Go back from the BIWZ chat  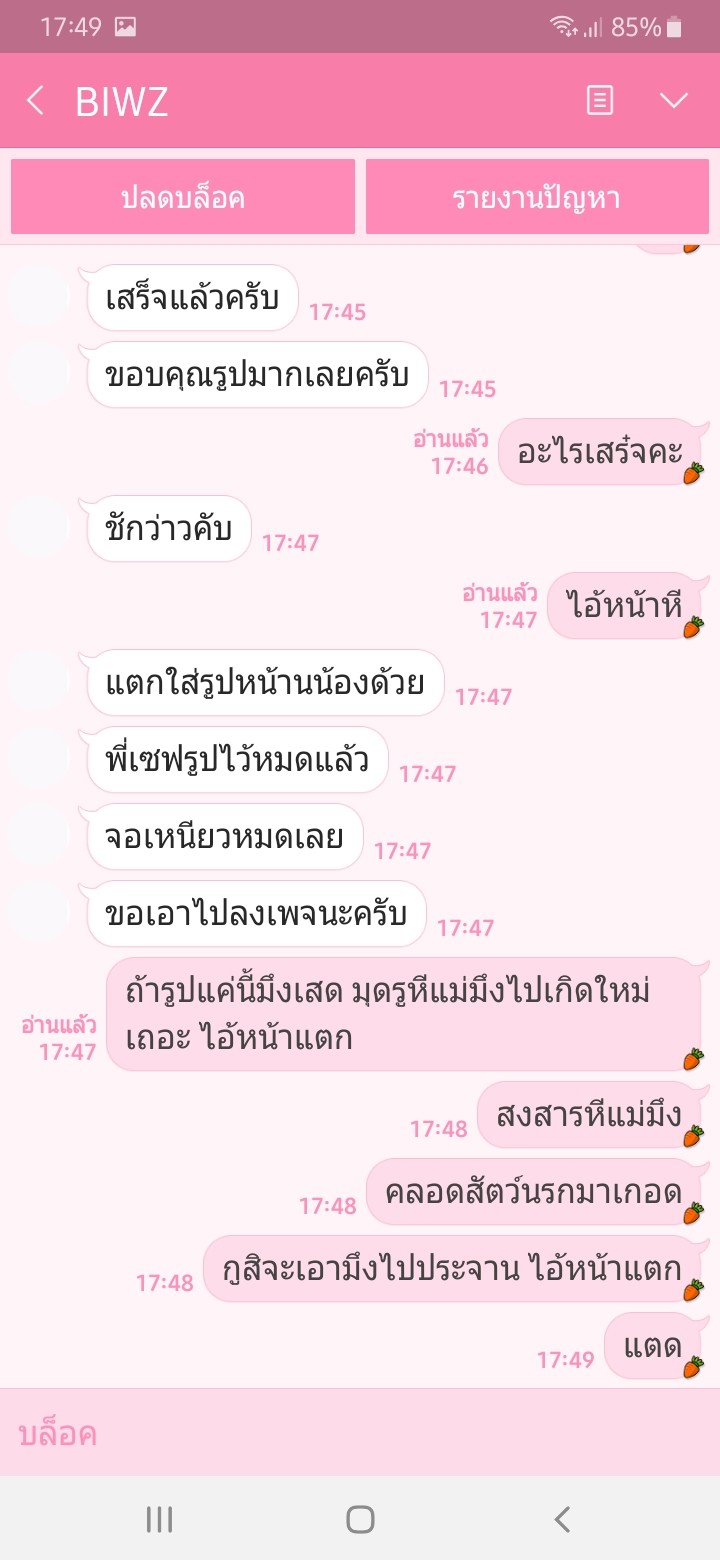(35, 101)
